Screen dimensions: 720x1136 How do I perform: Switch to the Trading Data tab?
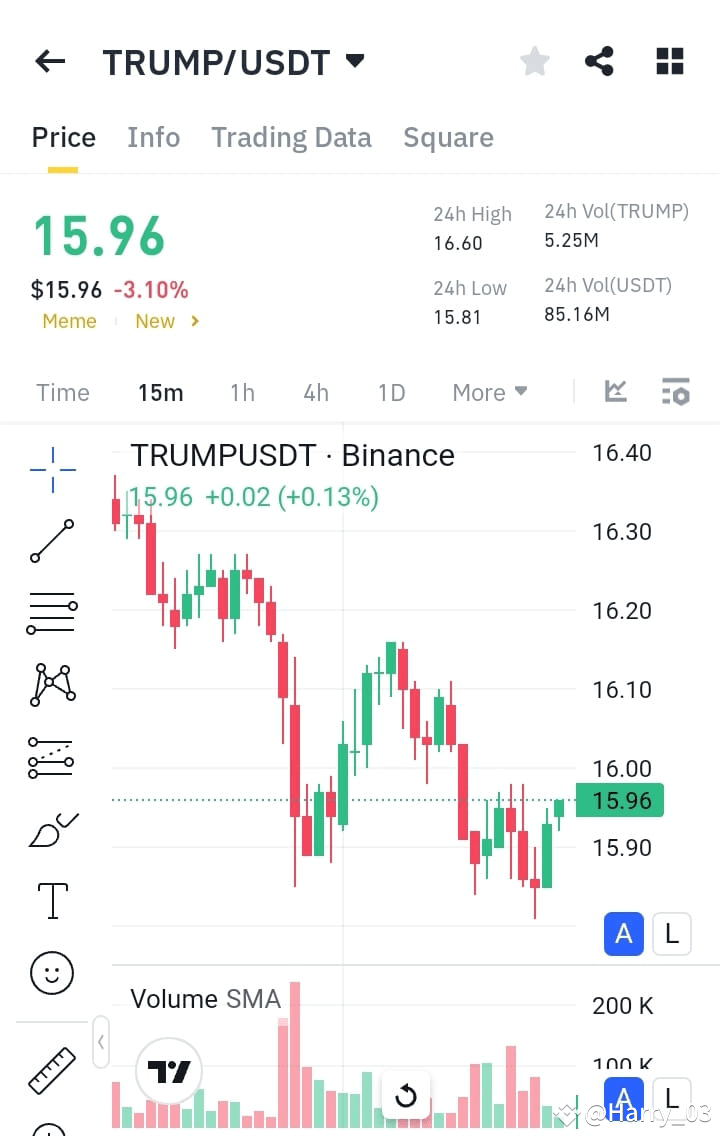point(291,137)
